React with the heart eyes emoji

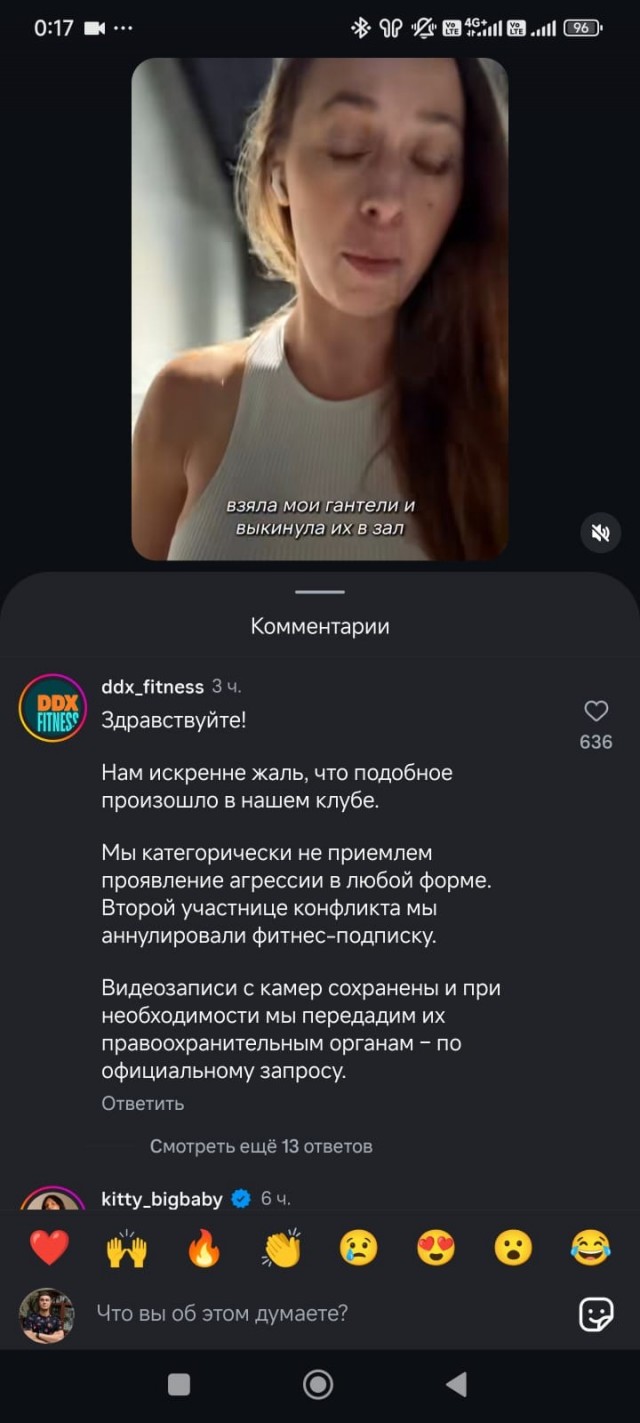point(436,1248)
